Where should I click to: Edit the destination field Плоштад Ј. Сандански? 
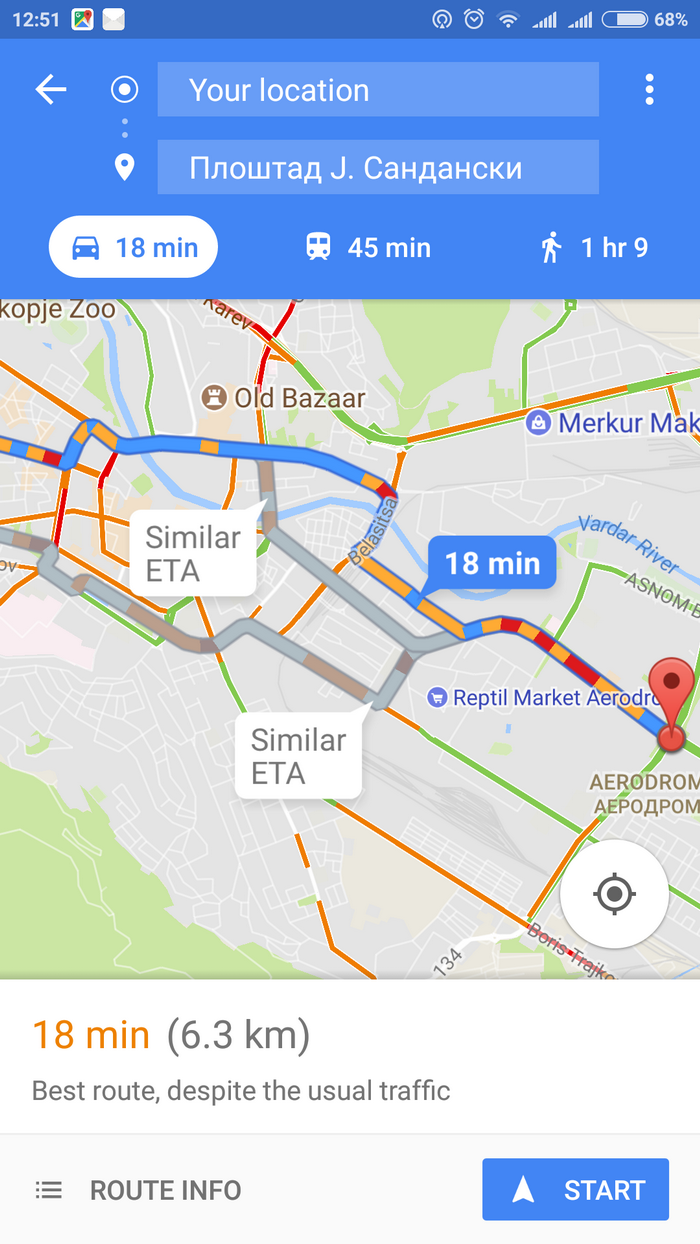(378, 167)
